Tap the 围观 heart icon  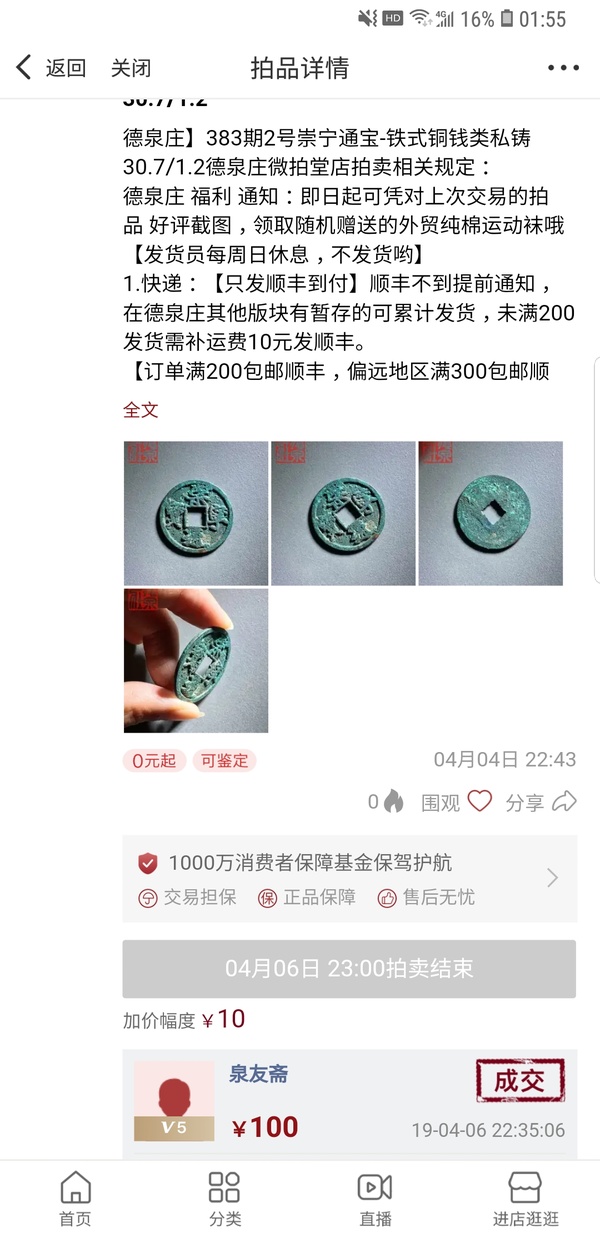[479, 801]
